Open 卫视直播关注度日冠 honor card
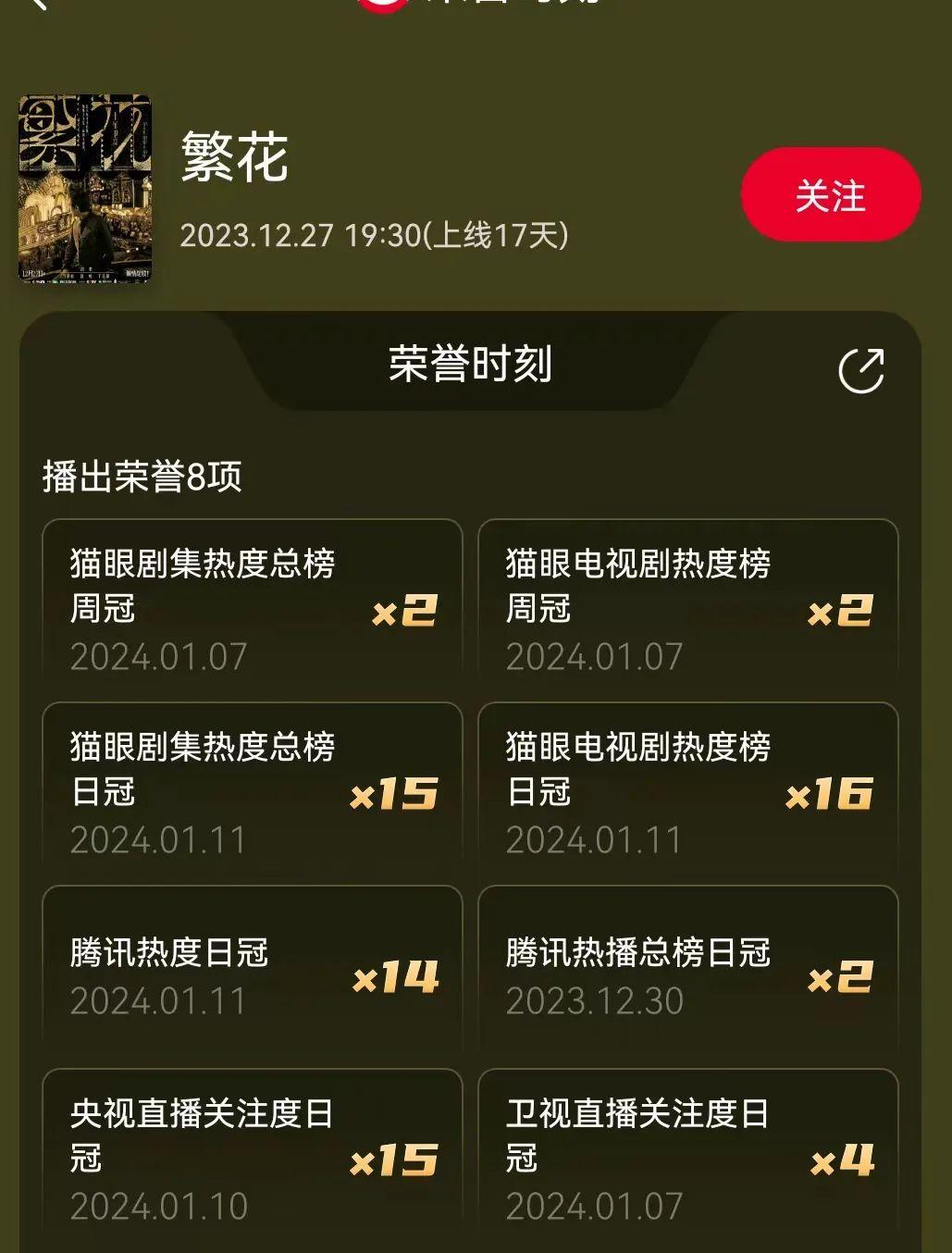The height and width of the screenshot is (1253, 952). 687,1157
